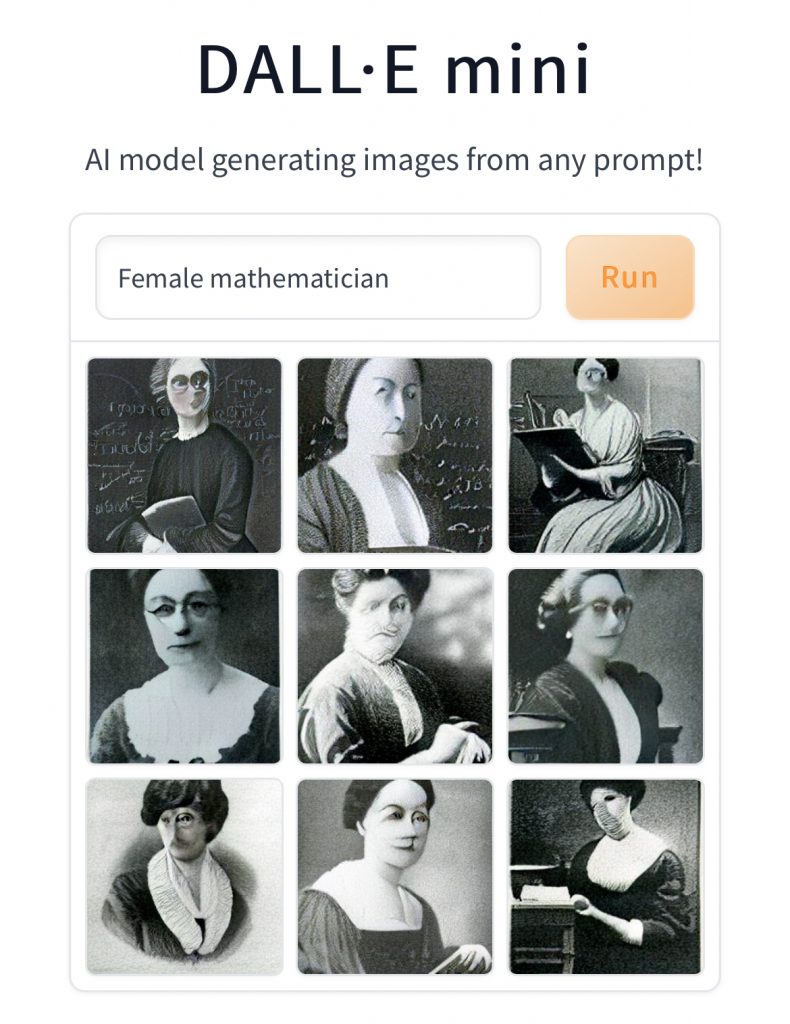Screen dimensions: 790x1024
Task: Open the image of woman holding book by chalkboard
Action: tap(184, 455)
